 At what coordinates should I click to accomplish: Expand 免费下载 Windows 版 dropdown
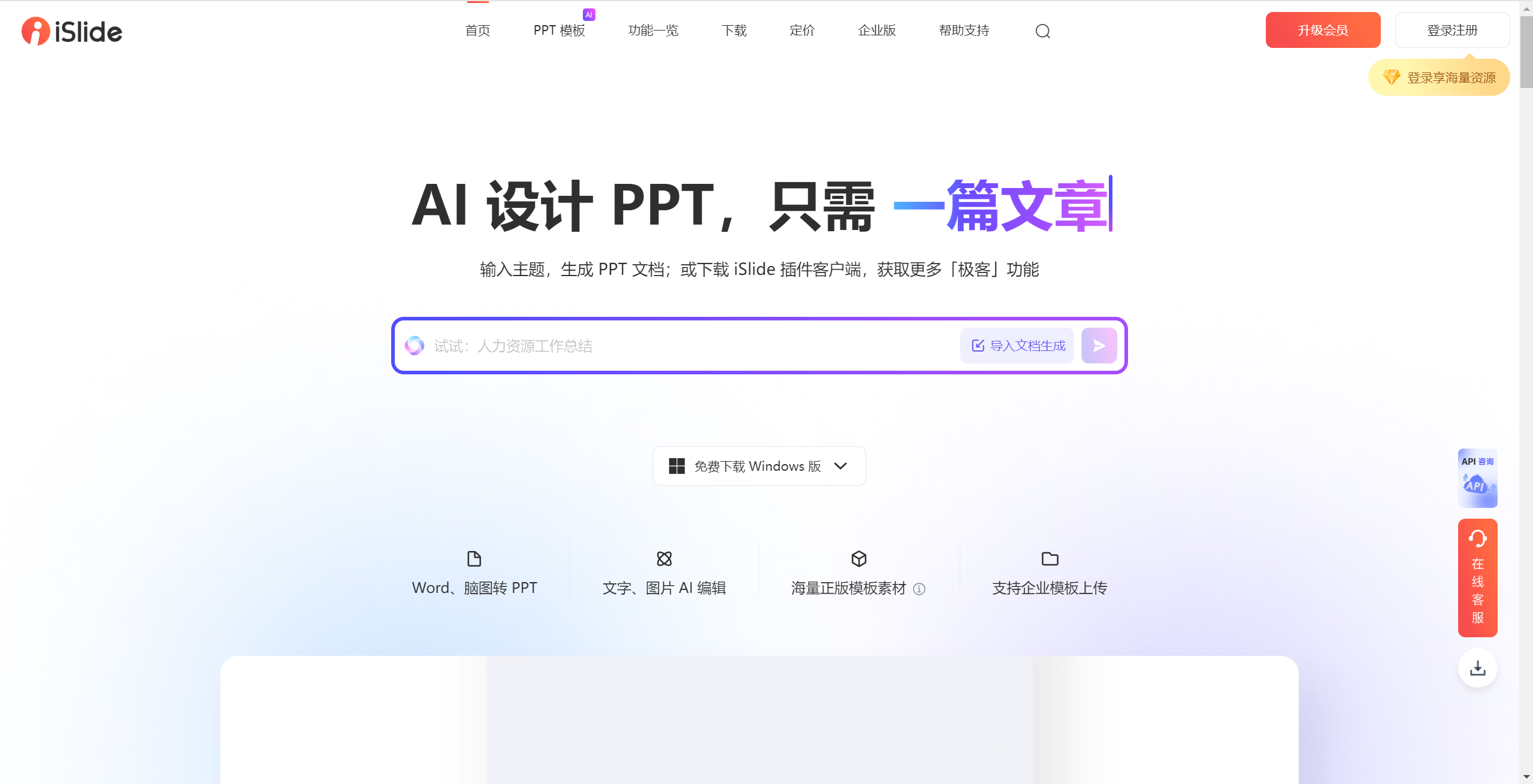[758, 466]
